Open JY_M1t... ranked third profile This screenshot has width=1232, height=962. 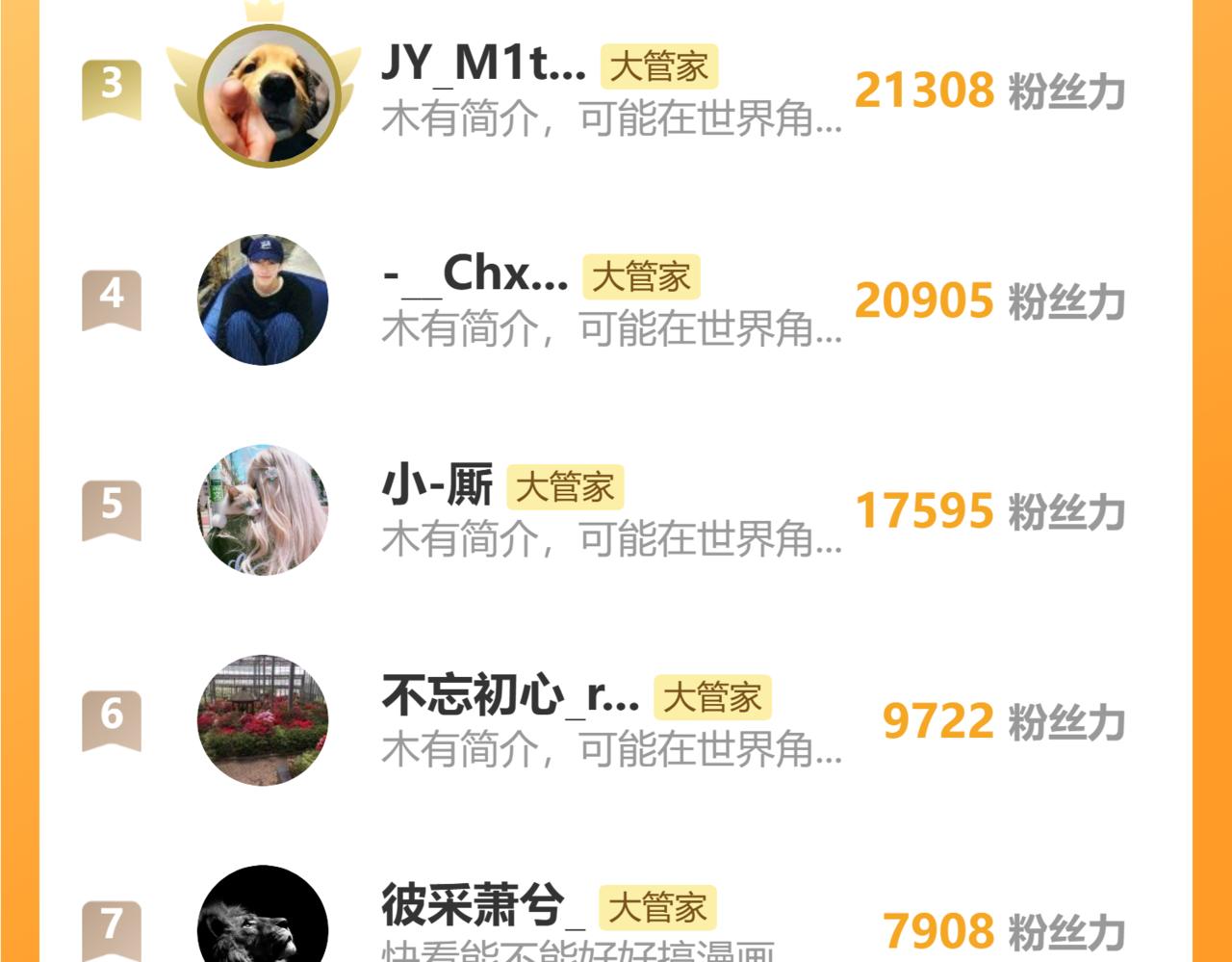[483, 65]
